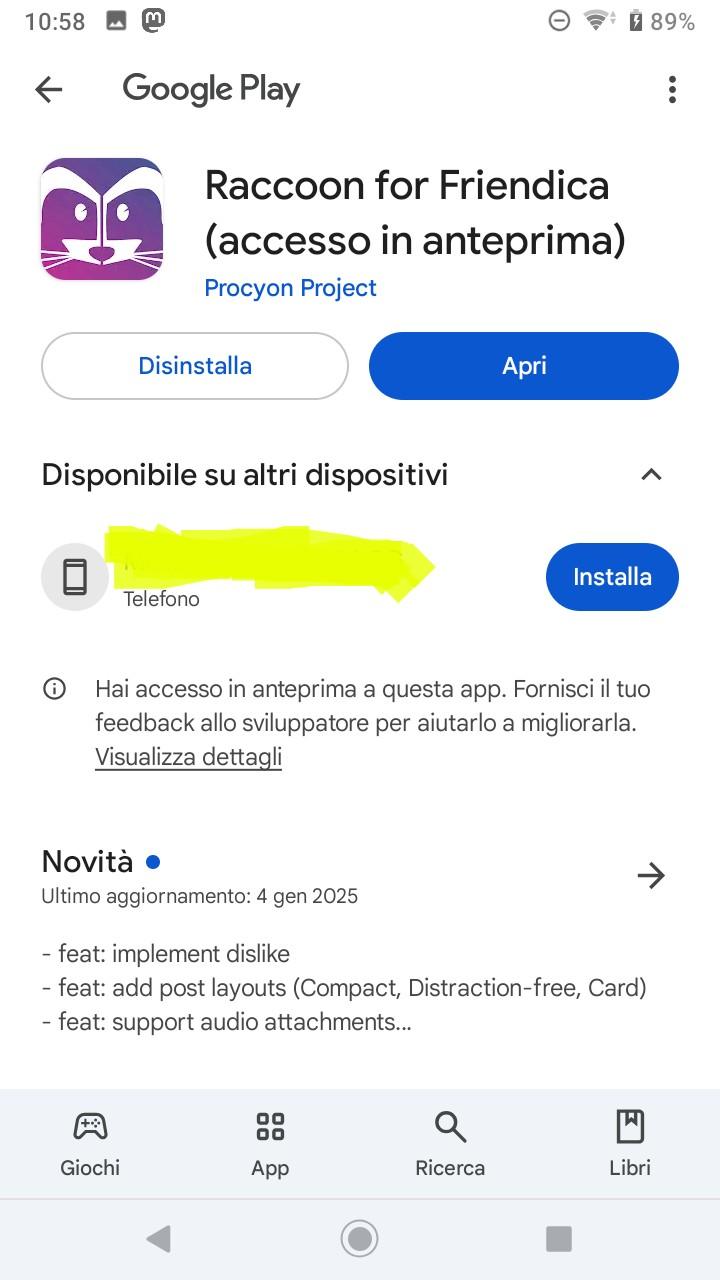Screen dimensions: 720x1280
Task: Switch to the Ricerca tab
Action: click(450, 1144)
